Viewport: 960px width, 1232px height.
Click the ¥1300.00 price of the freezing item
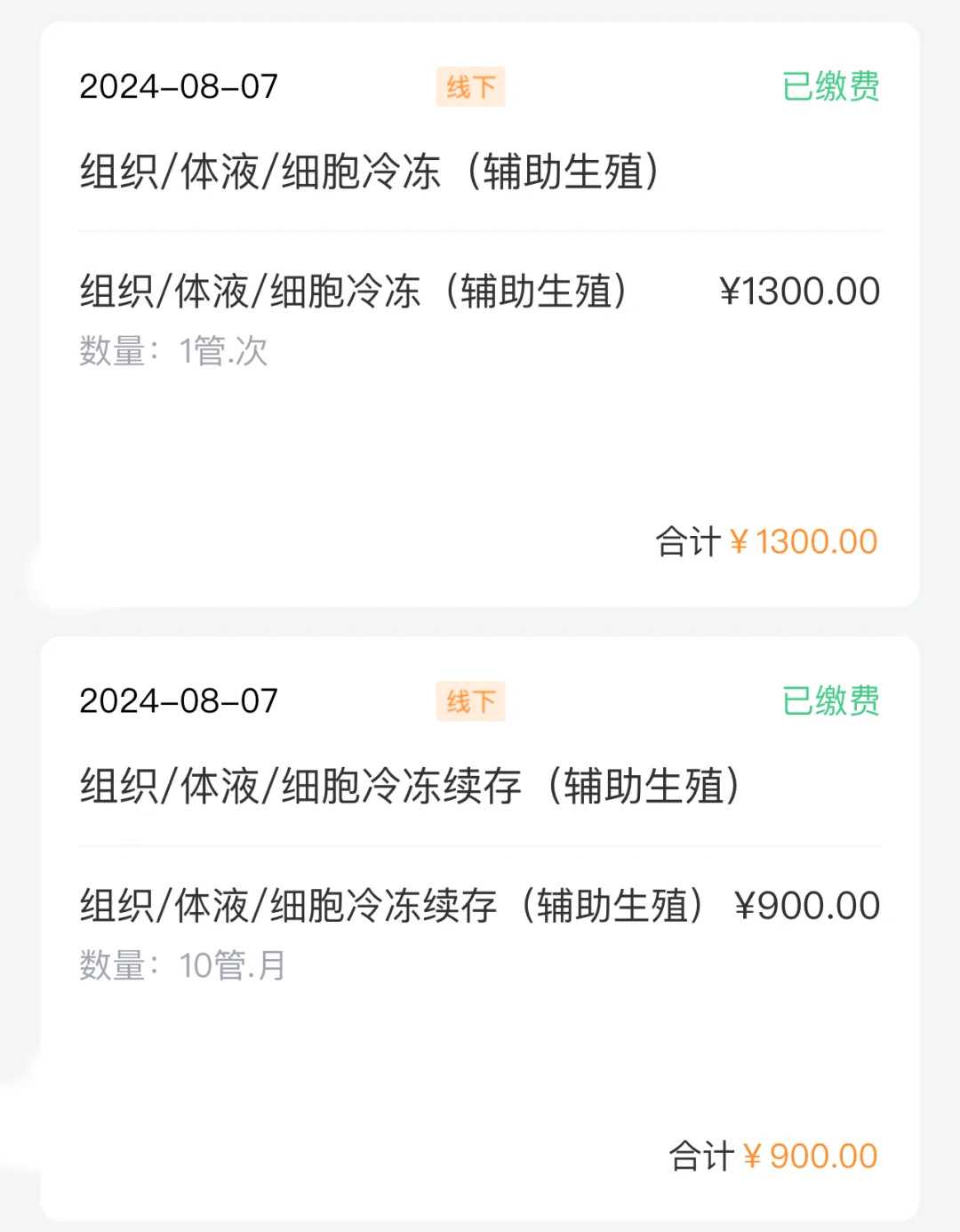pos(798,290)
